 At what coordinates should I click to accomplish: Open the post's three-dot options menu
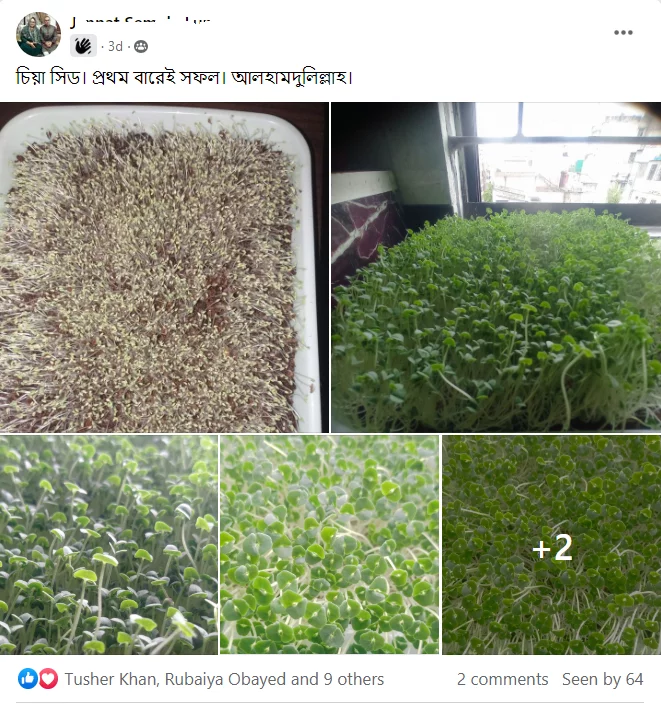(623, 32)
